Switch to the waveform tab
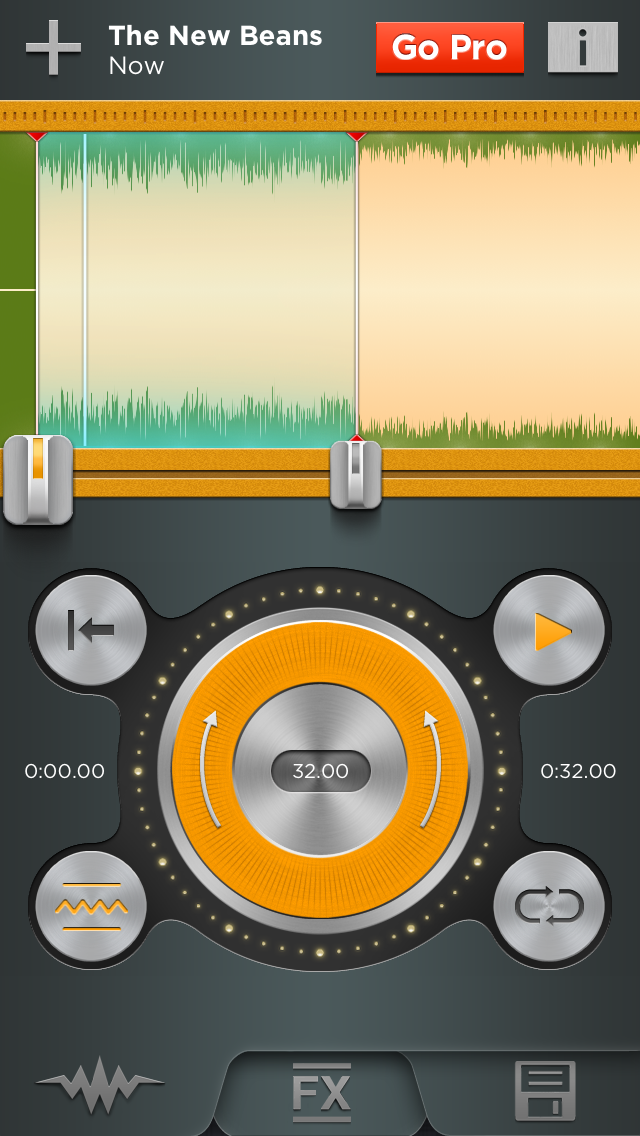 pyautogui.click(x=100, y=1085)
